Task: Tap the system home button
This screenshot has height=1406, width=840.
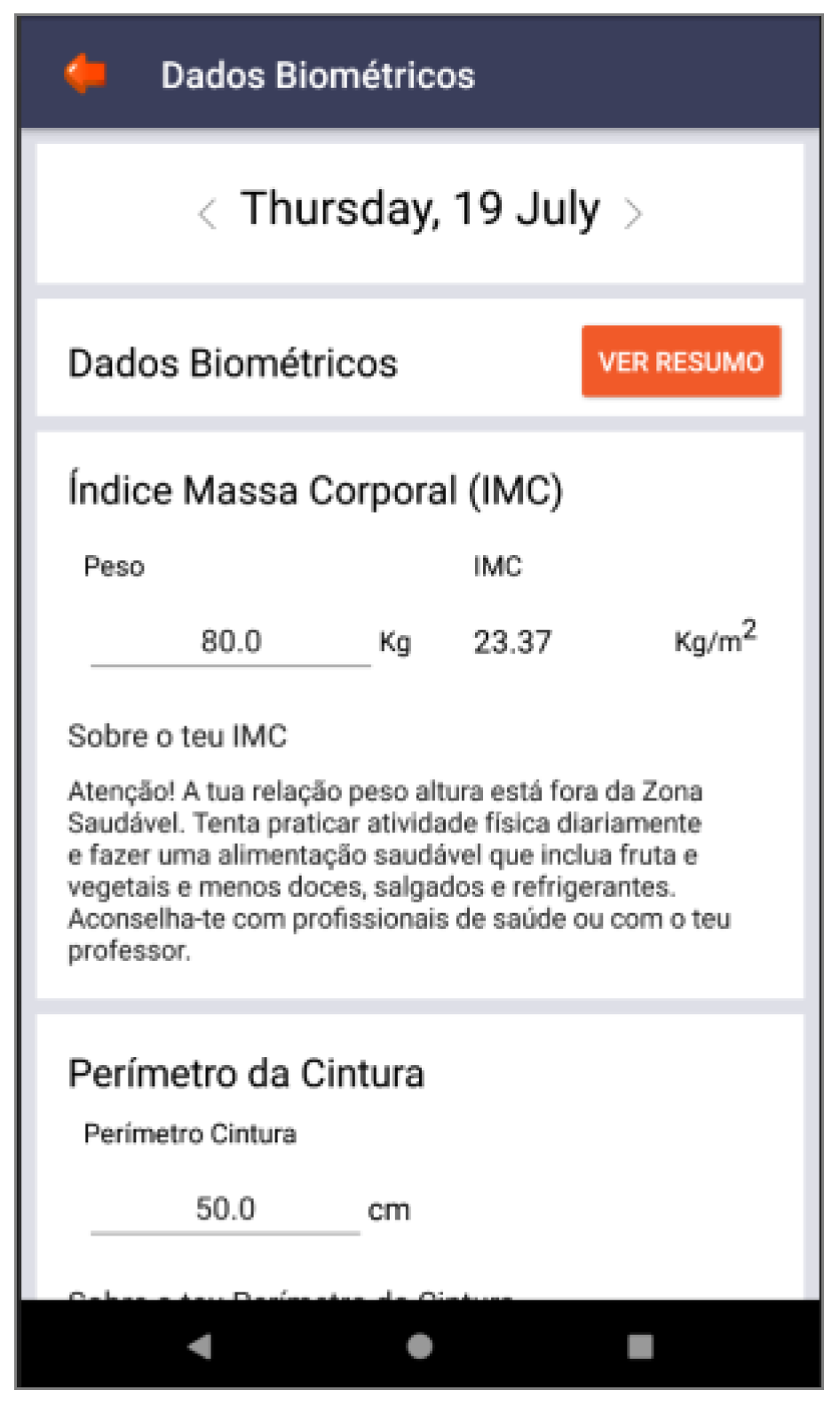Action: point(419,1346)
